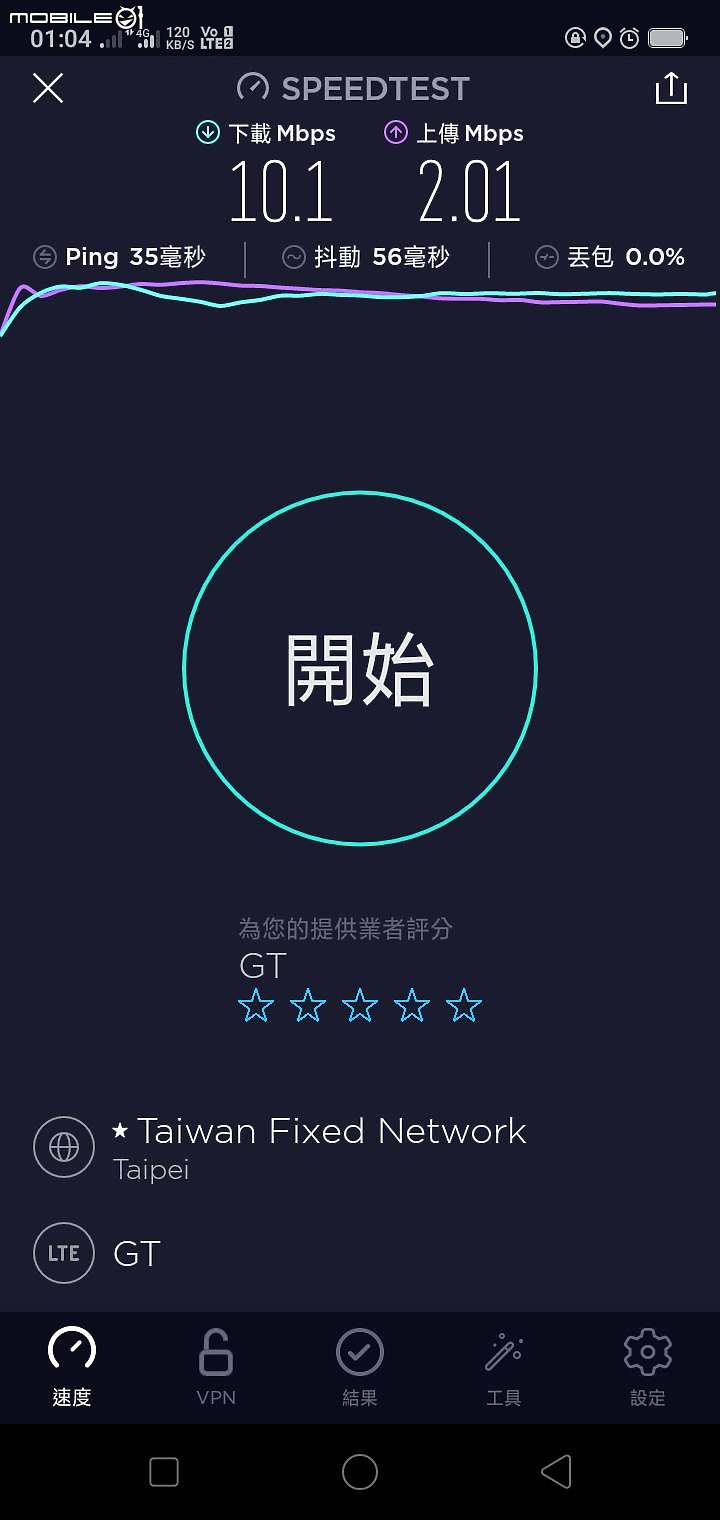720x1520 pixels.
Task: Share the speed test result
Action: [671, 88]
